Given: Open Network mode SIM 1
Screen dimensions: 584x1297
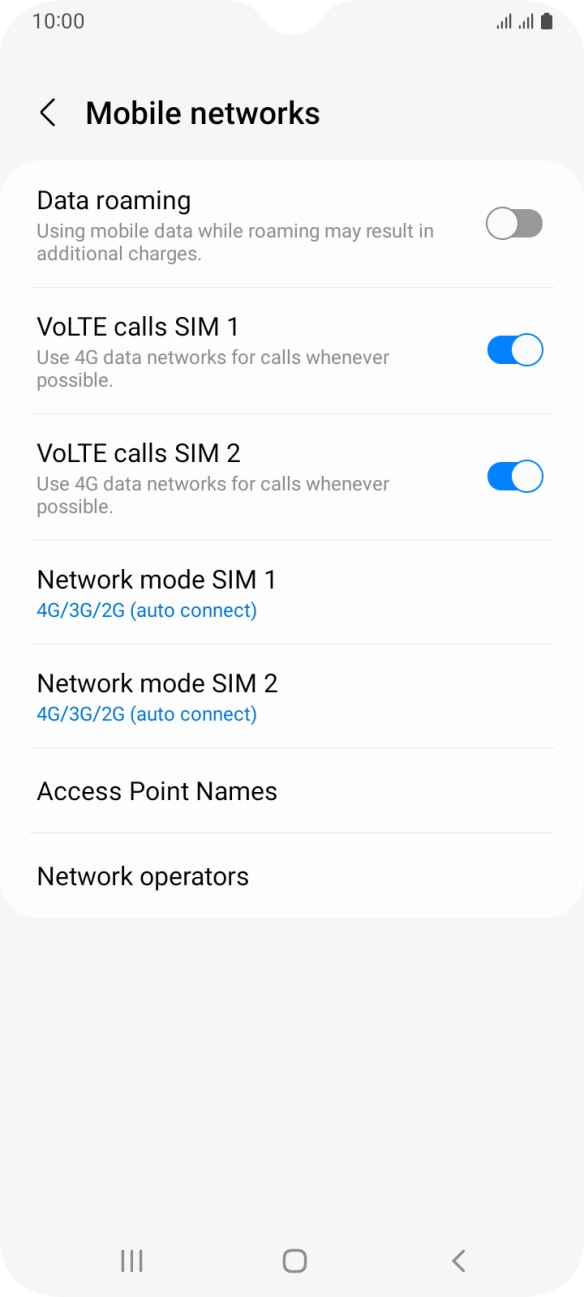Looking at the screenshot, I should coord(292,593).
